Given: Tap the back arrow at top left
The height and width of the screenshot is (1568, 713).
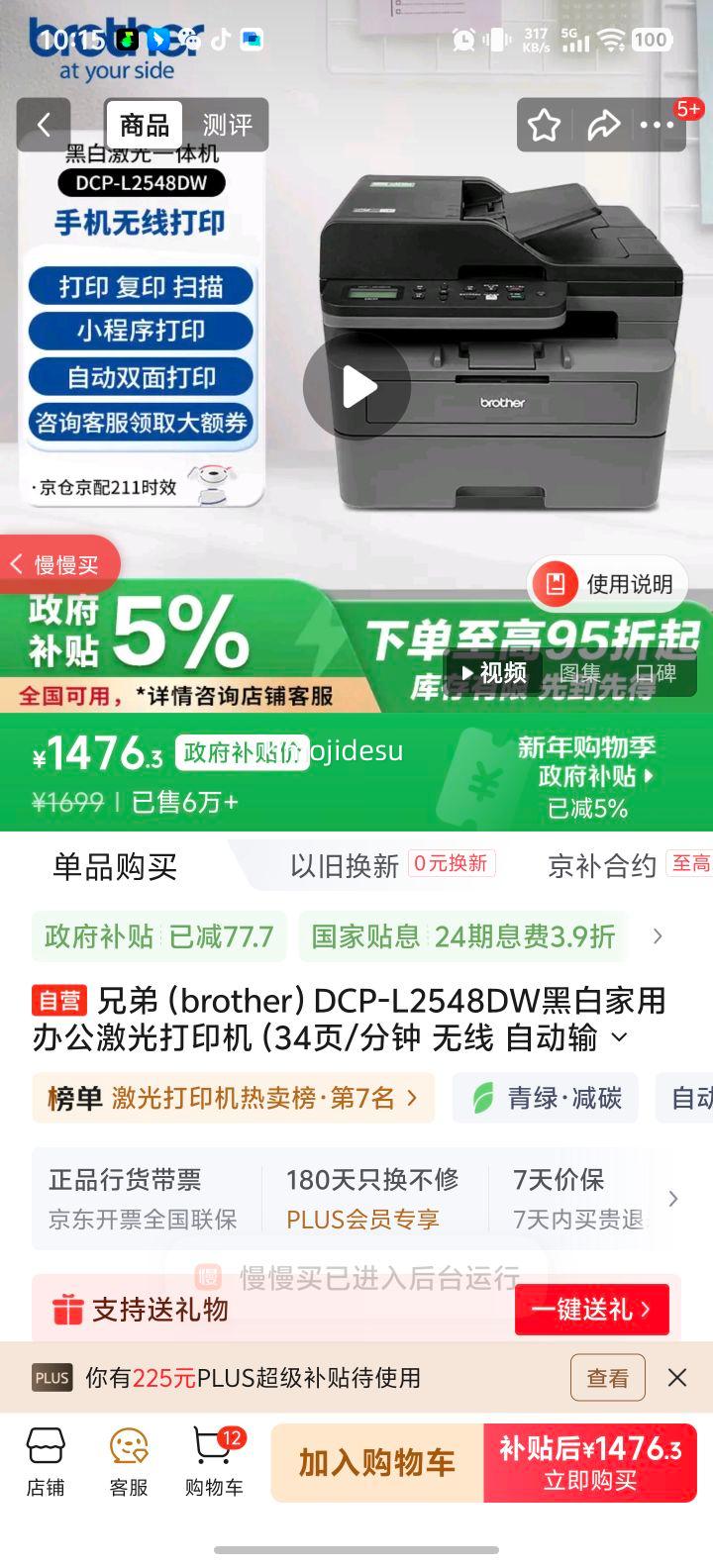Looking at the screenshot, I should (x=44, y=125).
